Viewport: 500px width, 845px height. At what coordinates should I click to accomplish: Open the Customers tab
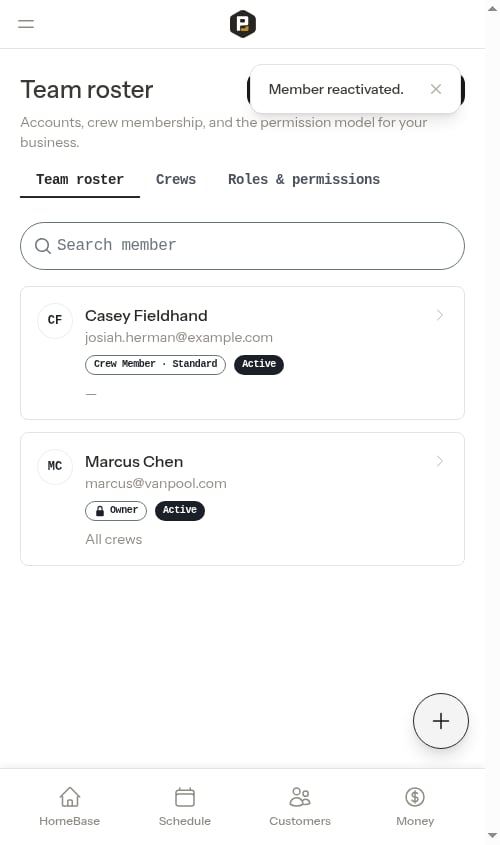coord(300,806)
